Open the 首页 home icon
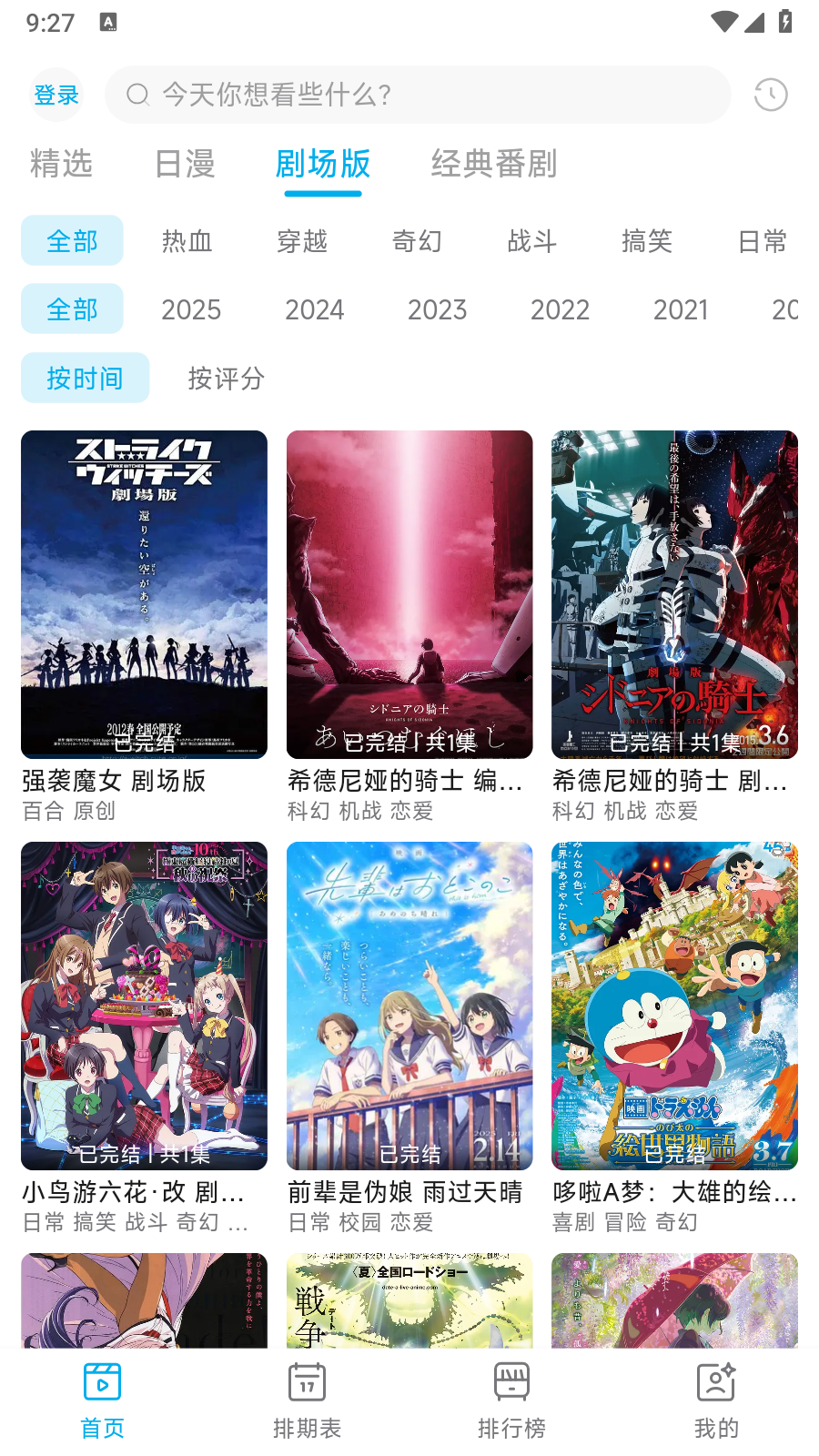Viewport: 819px width, 1456px height. (x=102, y=1381)
